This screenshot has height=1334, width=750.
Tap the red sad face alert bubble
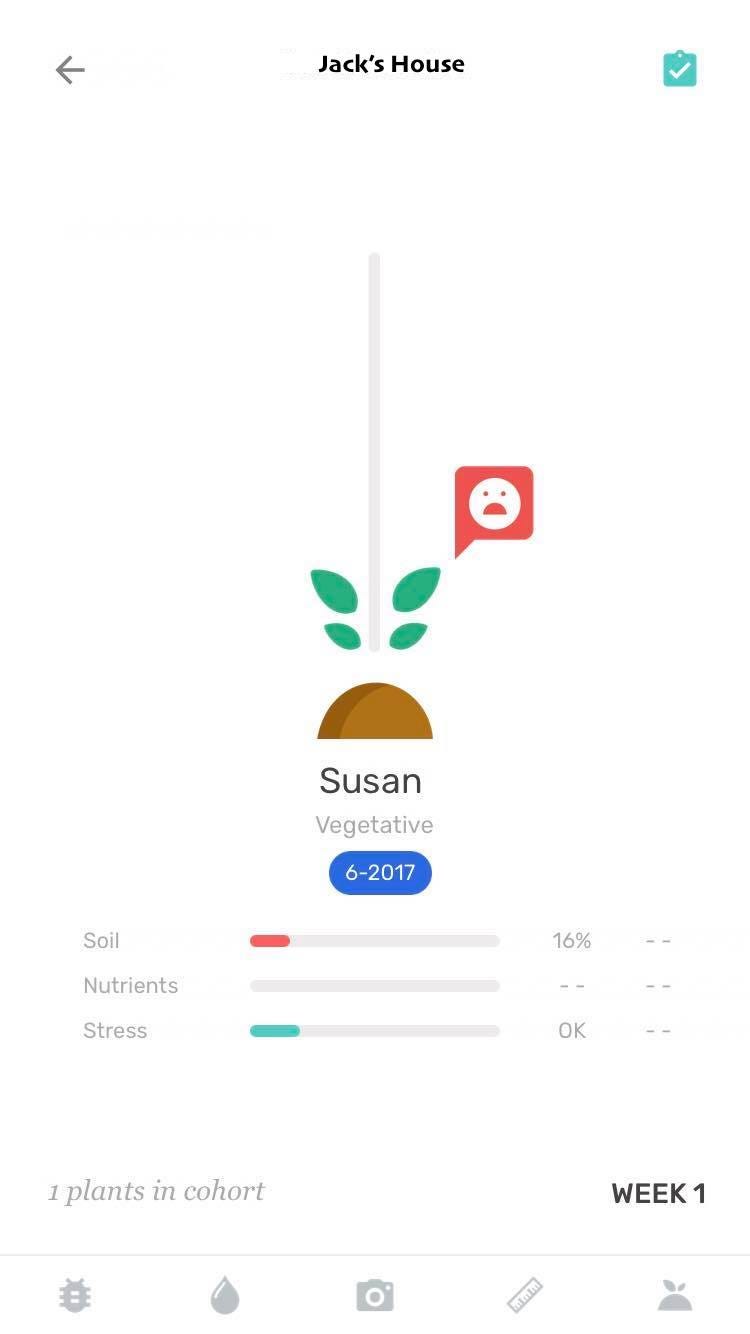pyautogui.click(x=494, y=504)
